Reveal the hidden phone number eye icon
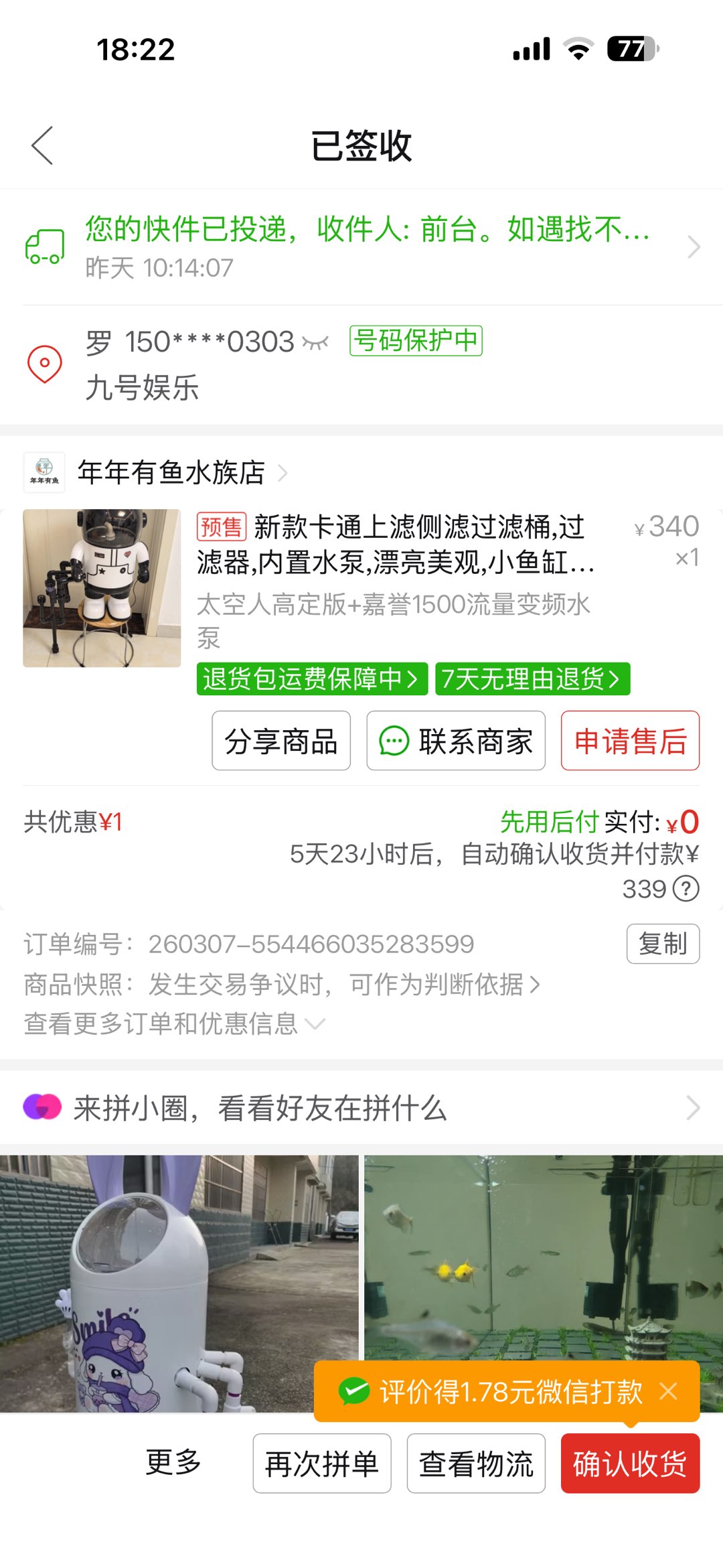Viewport: 723px width, 1568px height. pyautogui.click(x=315, y=343)
